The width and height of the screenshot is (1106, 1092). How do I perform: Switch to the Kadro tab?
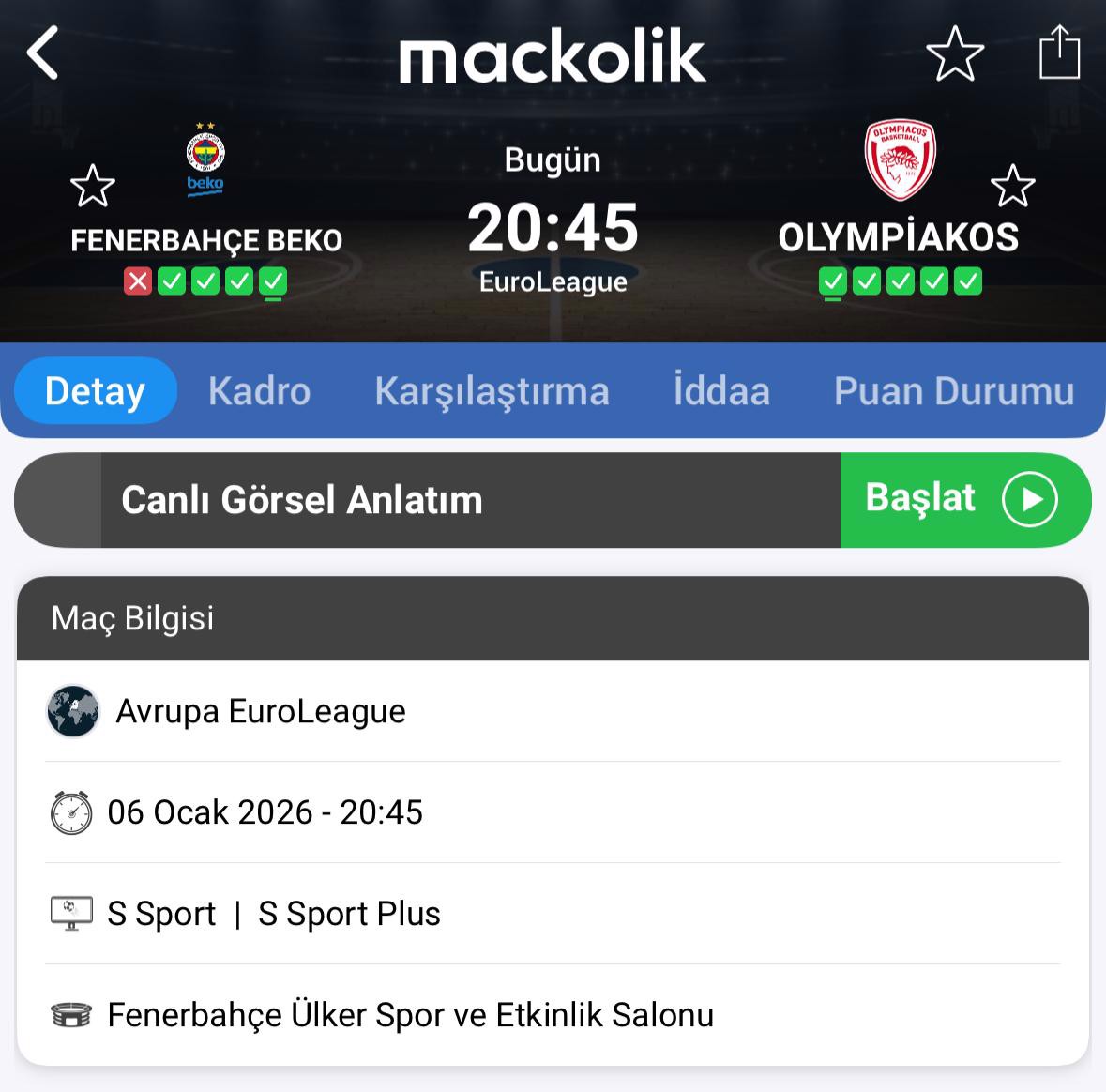coord(259,391)
